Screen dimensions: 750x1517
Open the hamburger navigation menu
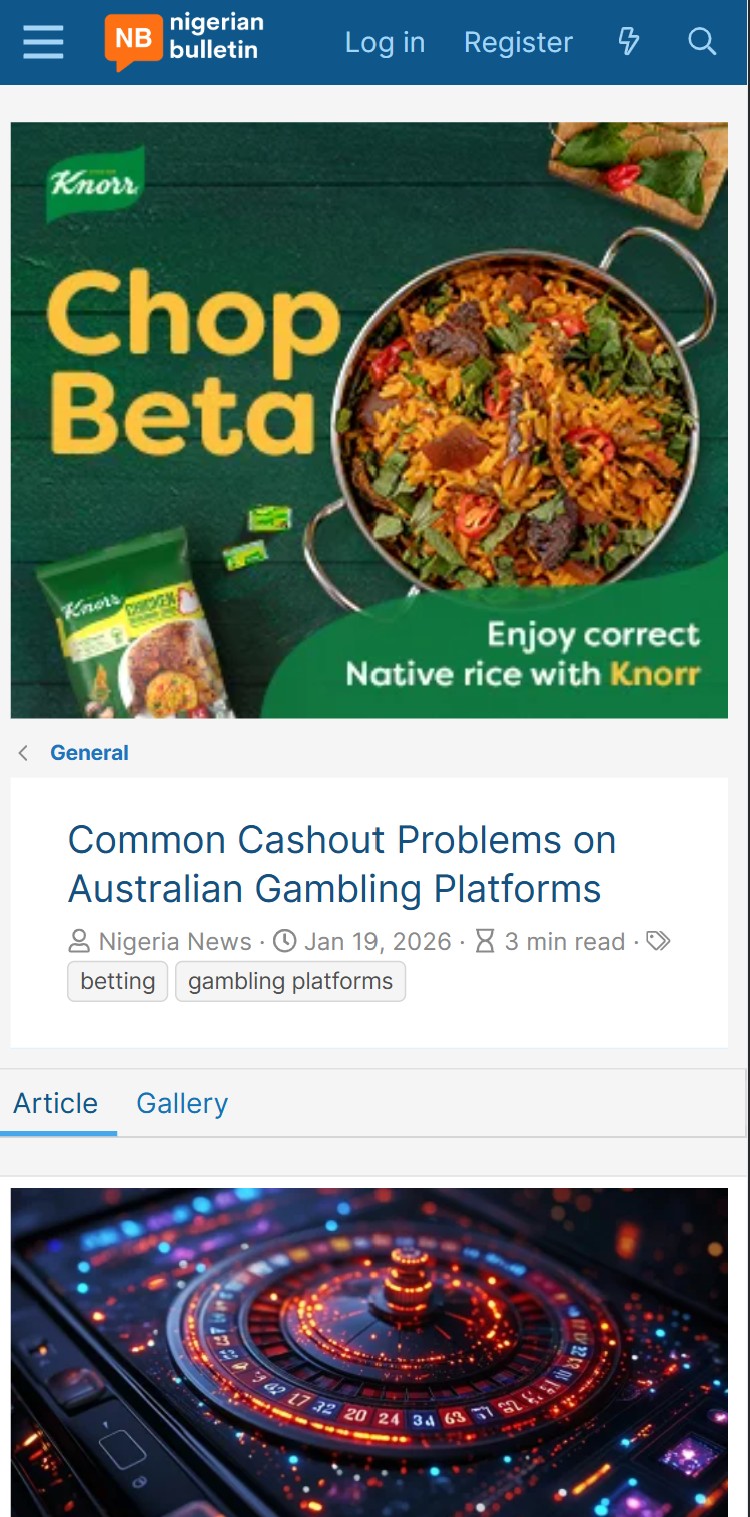point(42,42)
